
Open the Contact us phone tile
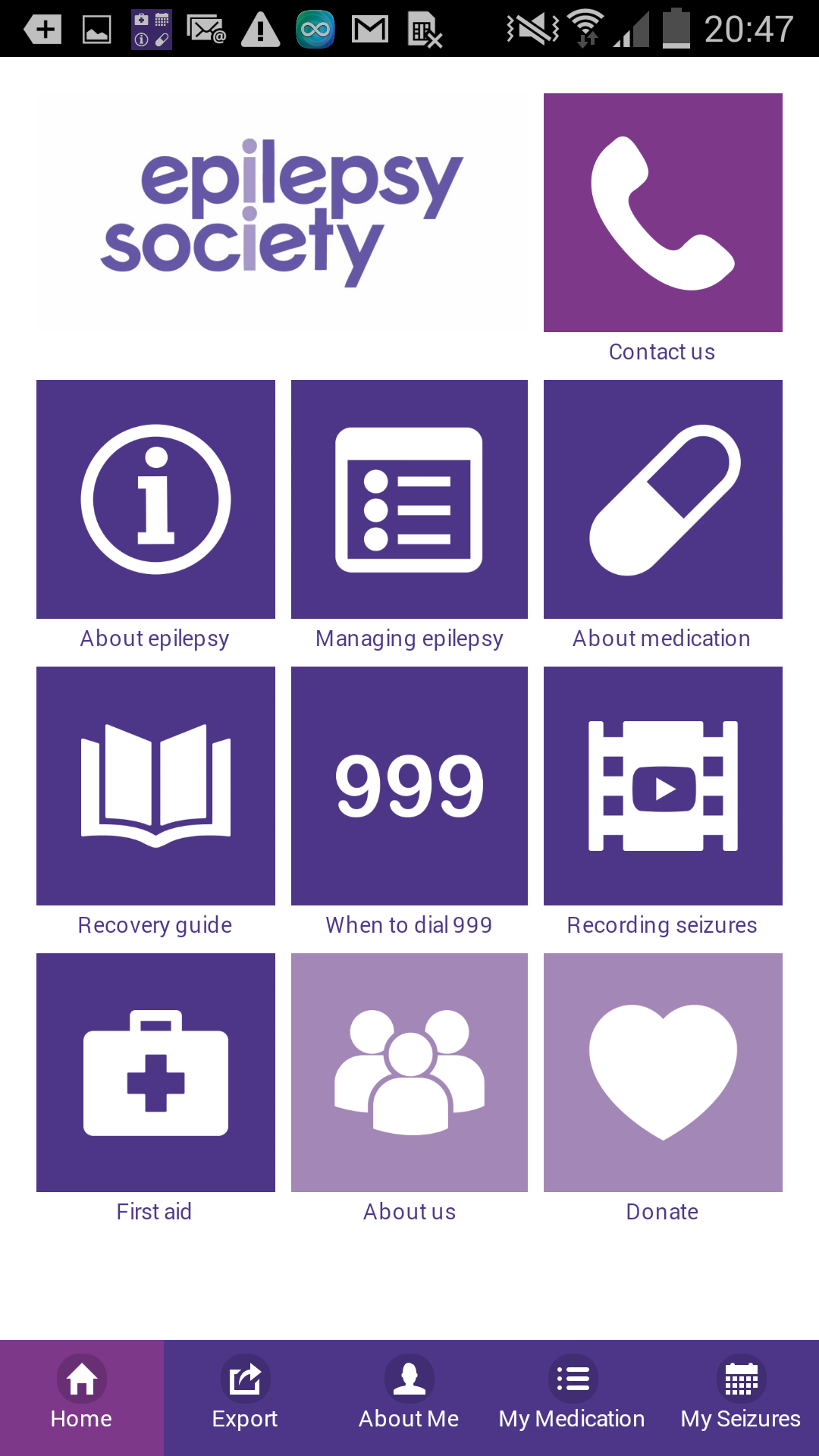(x=663, y=213)
